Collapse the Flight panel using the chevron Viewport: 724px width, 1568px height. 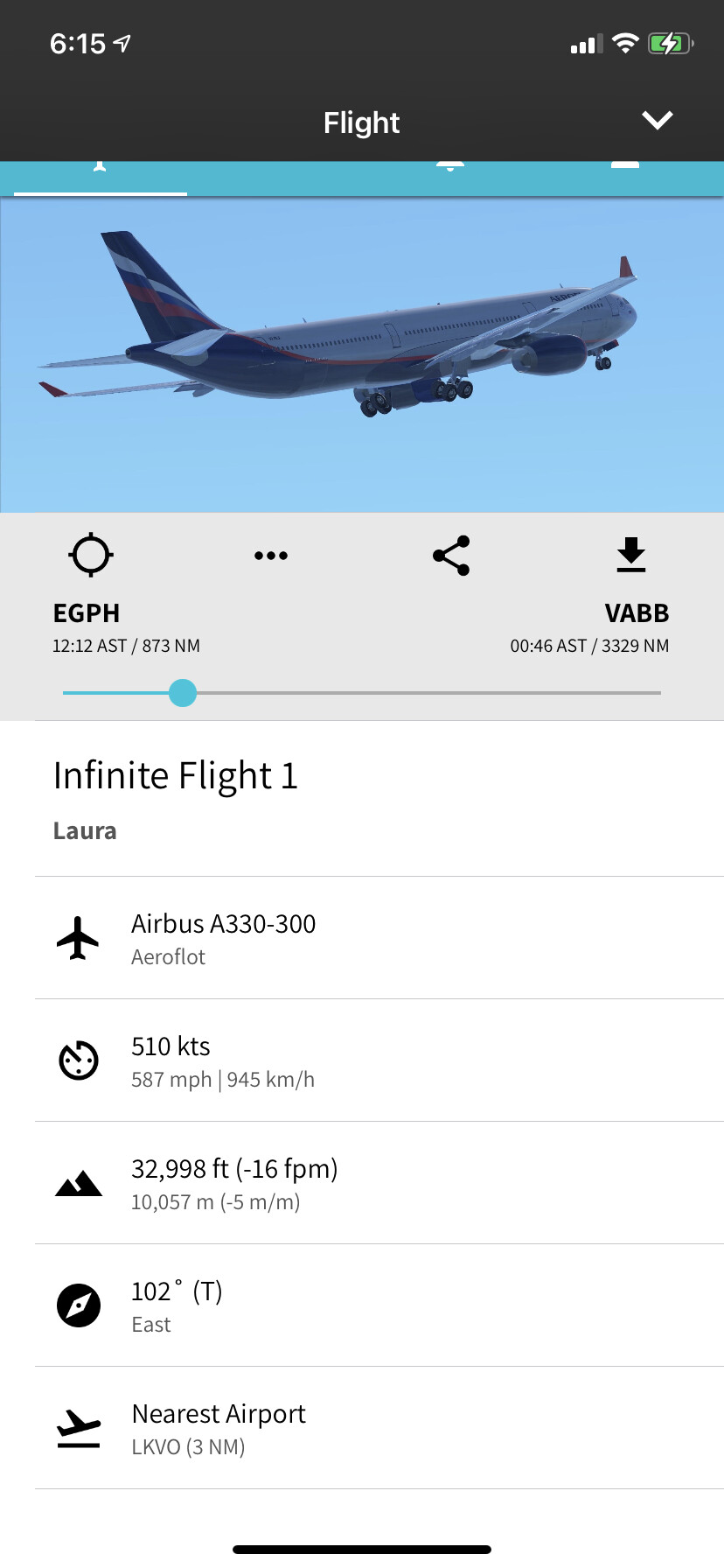pos(657,121)
